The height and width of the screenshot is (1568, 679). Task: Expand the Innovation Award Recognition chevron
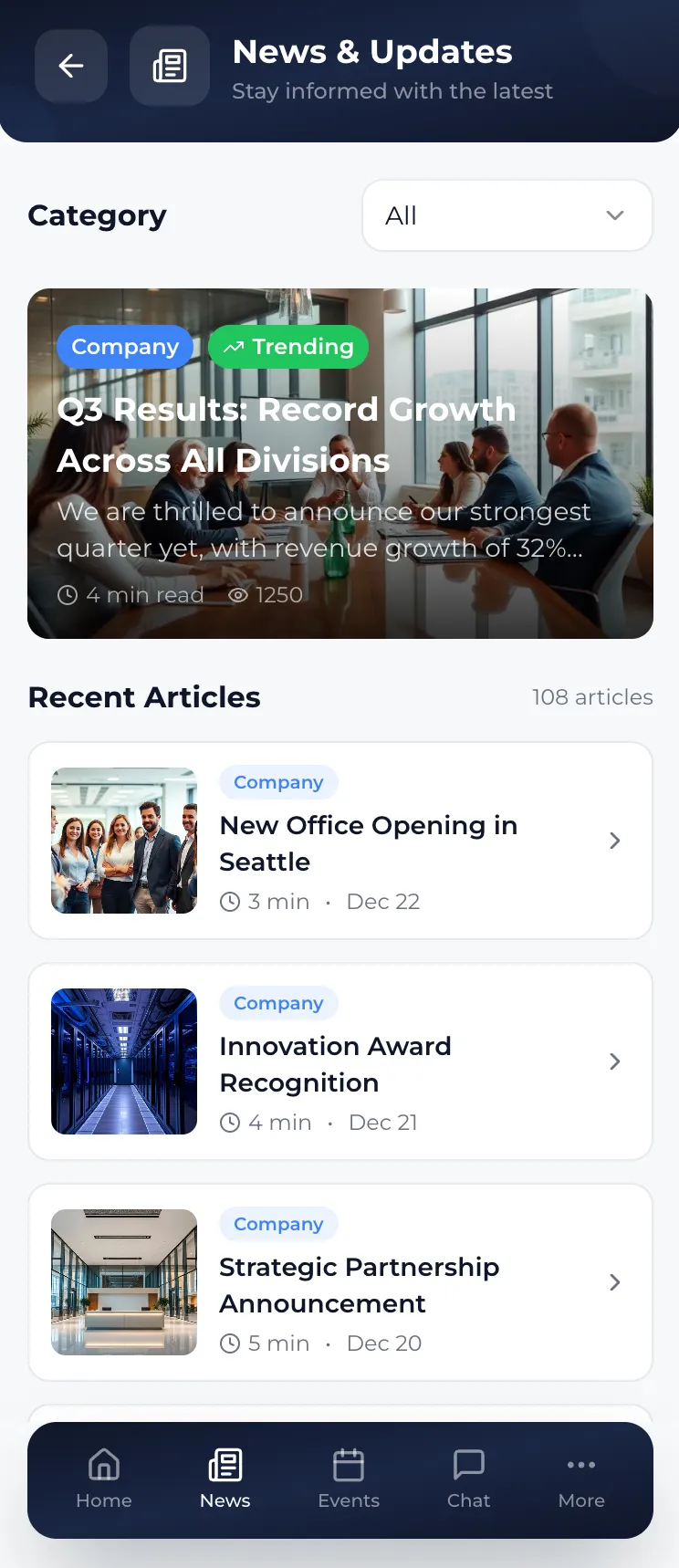[x=614, y=1061]
